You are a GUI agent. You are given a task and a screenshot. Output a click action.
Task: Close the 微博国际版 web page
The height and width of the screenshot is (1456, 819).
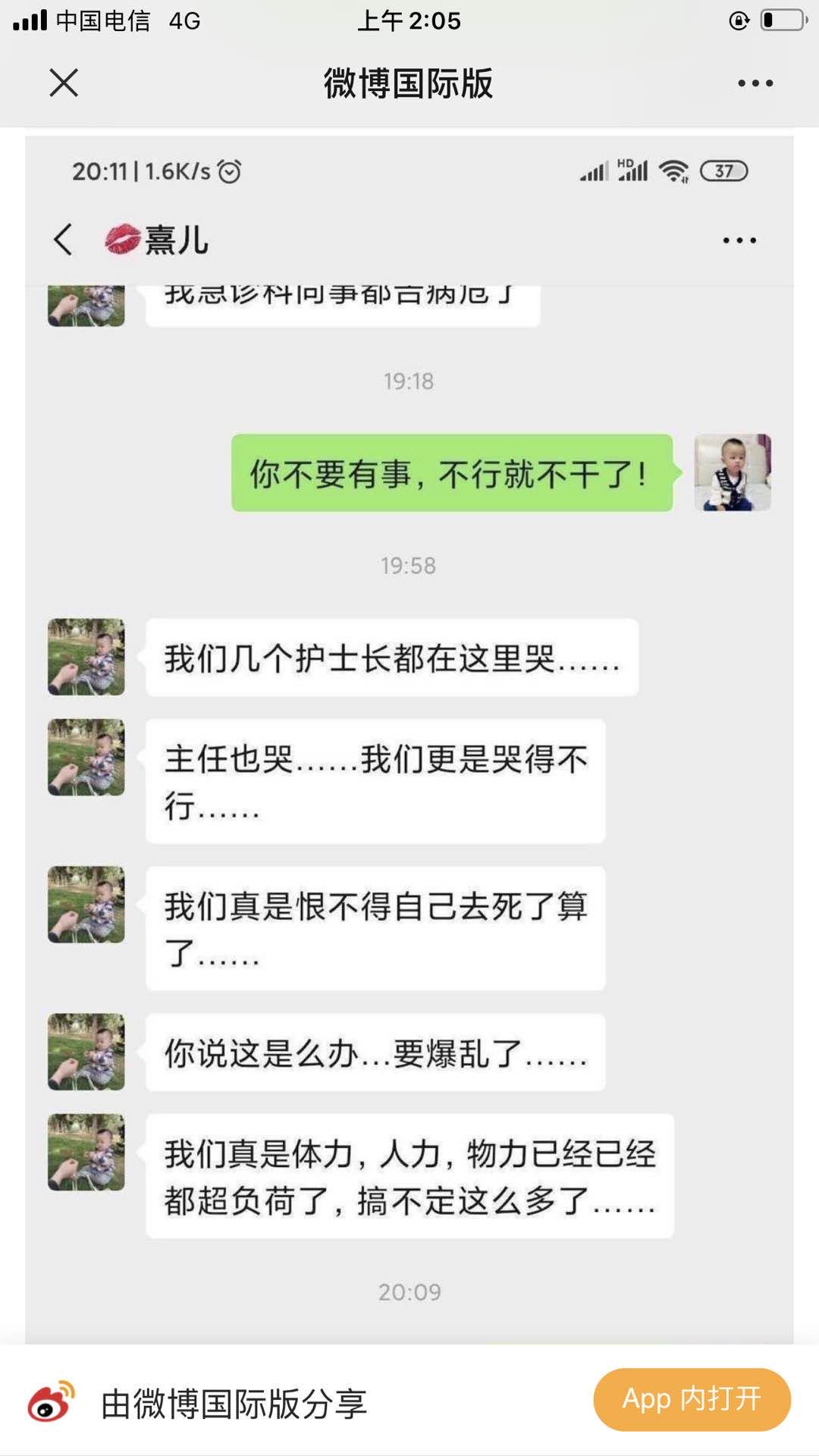coord(64,83)
